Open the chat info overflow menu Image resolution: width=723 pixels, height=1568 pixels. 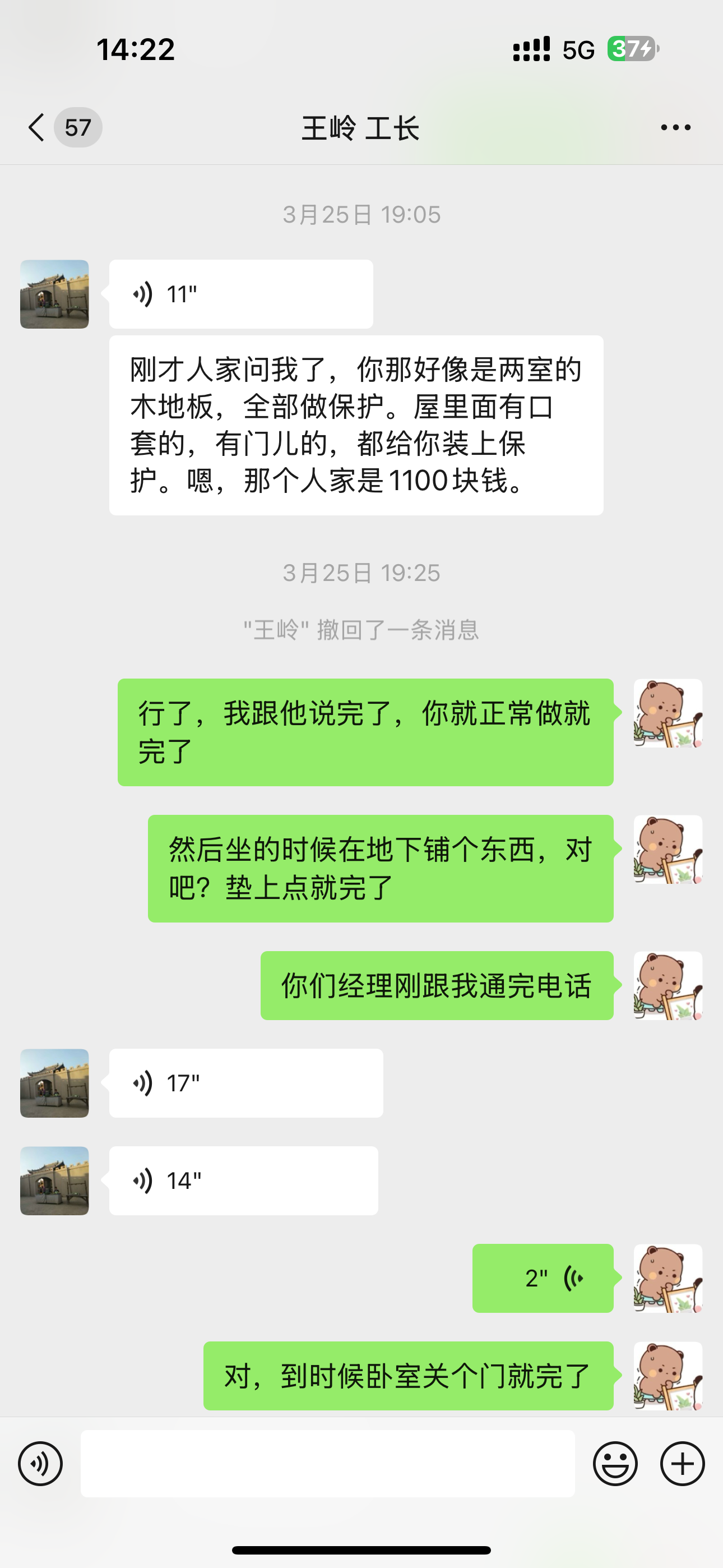point(675,127)
